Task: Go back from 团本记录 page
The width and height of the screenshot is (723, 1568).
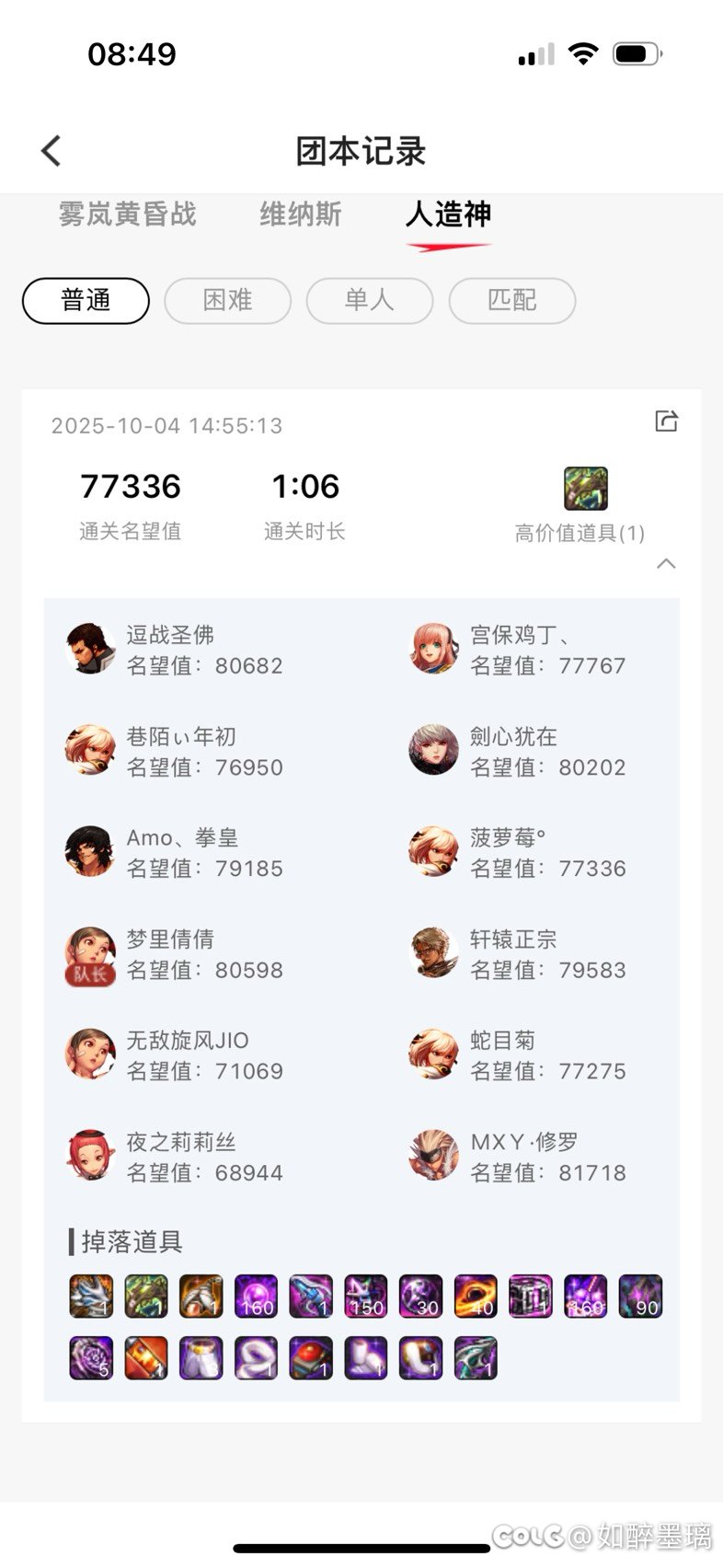Action: pyautogui.click(x=51, y=151)
